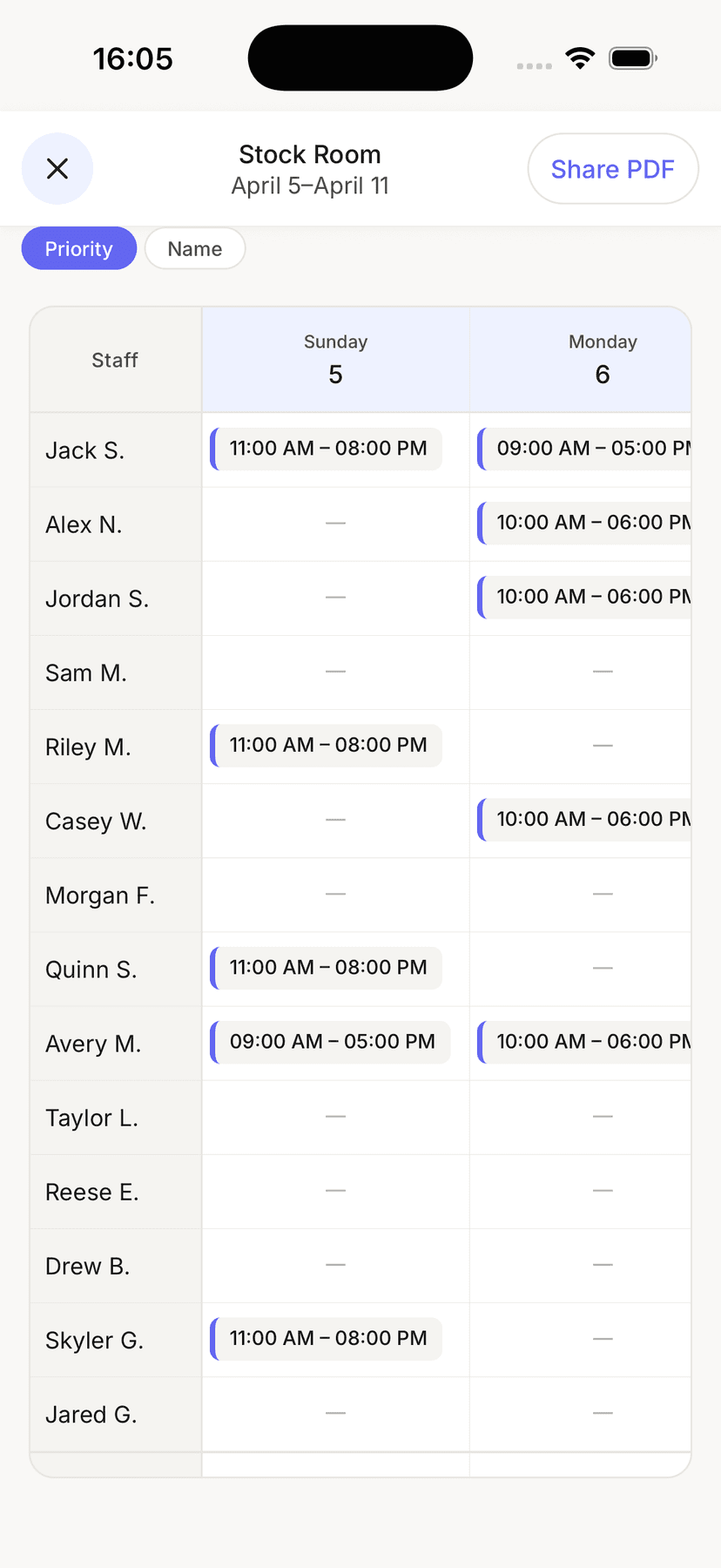Select the empty Sunday cell for Sam M.

(335, 672)
